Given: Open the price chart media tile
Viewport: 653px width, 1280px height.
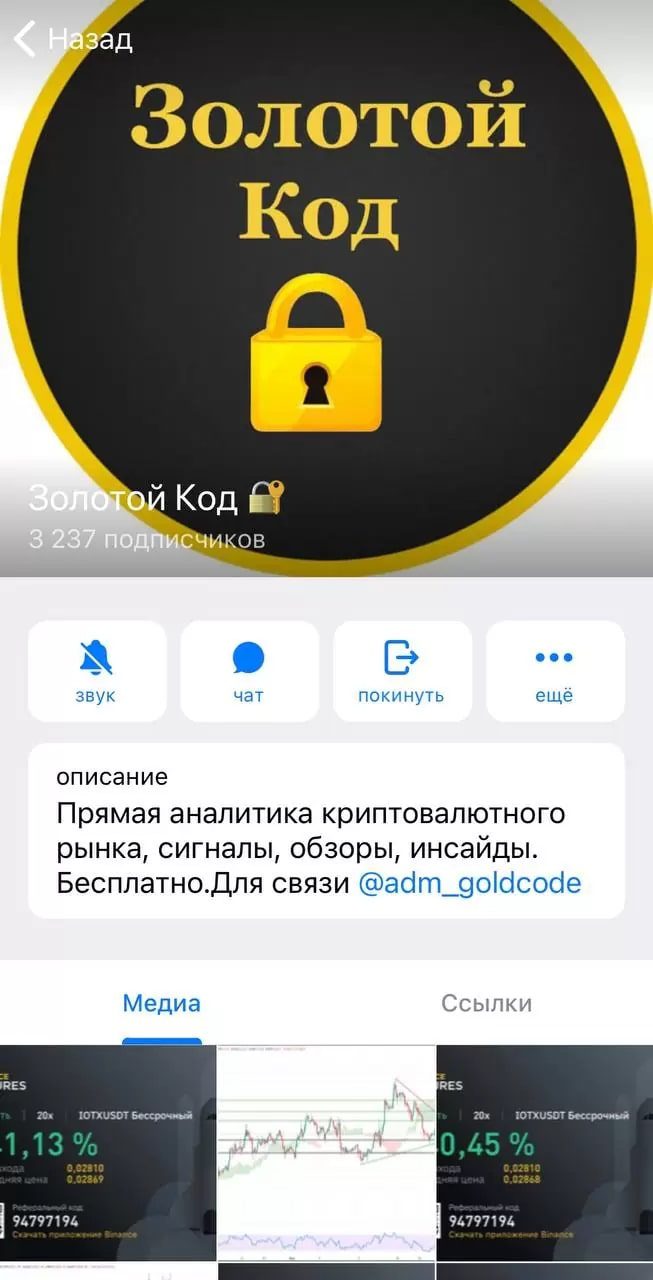Looking at the screenshot, I should (x=326, y=1150).
